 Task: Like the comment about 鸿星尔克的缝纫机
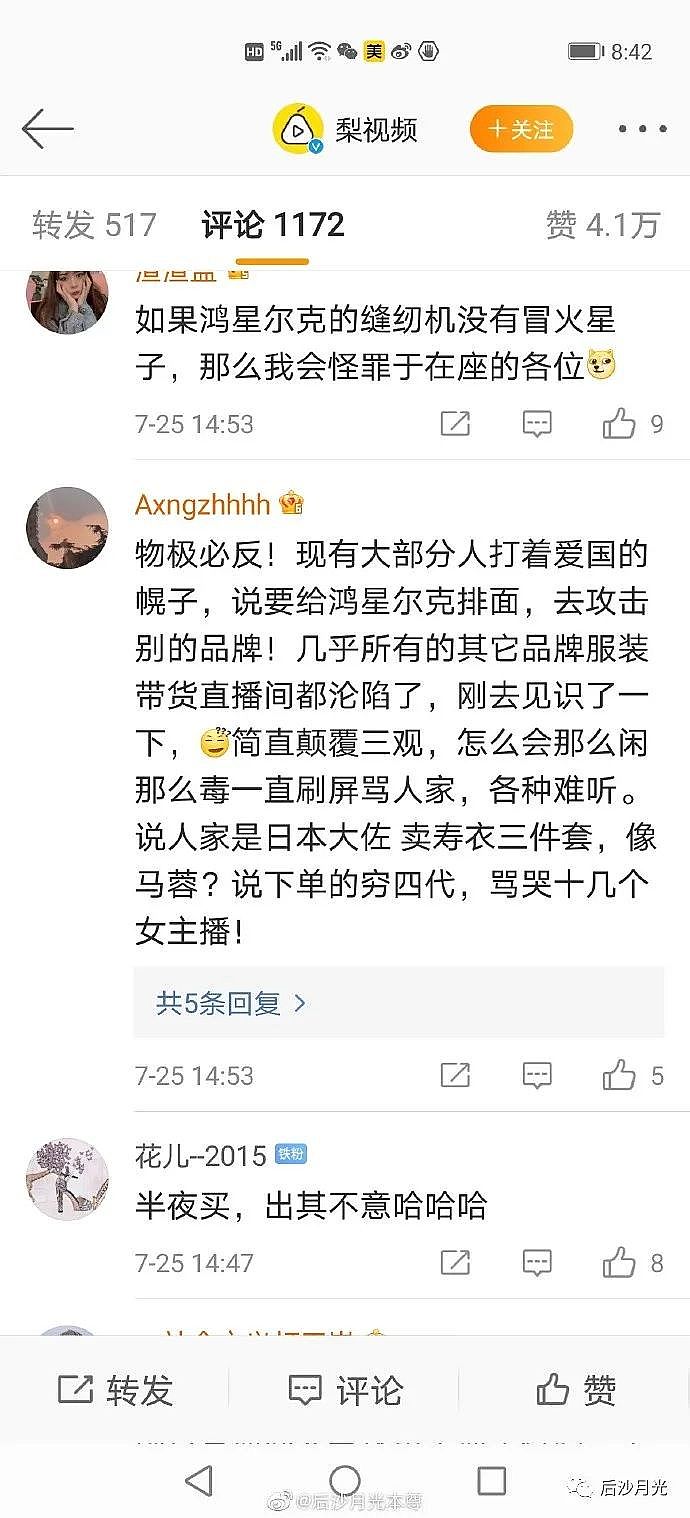[x=620, y=424]
